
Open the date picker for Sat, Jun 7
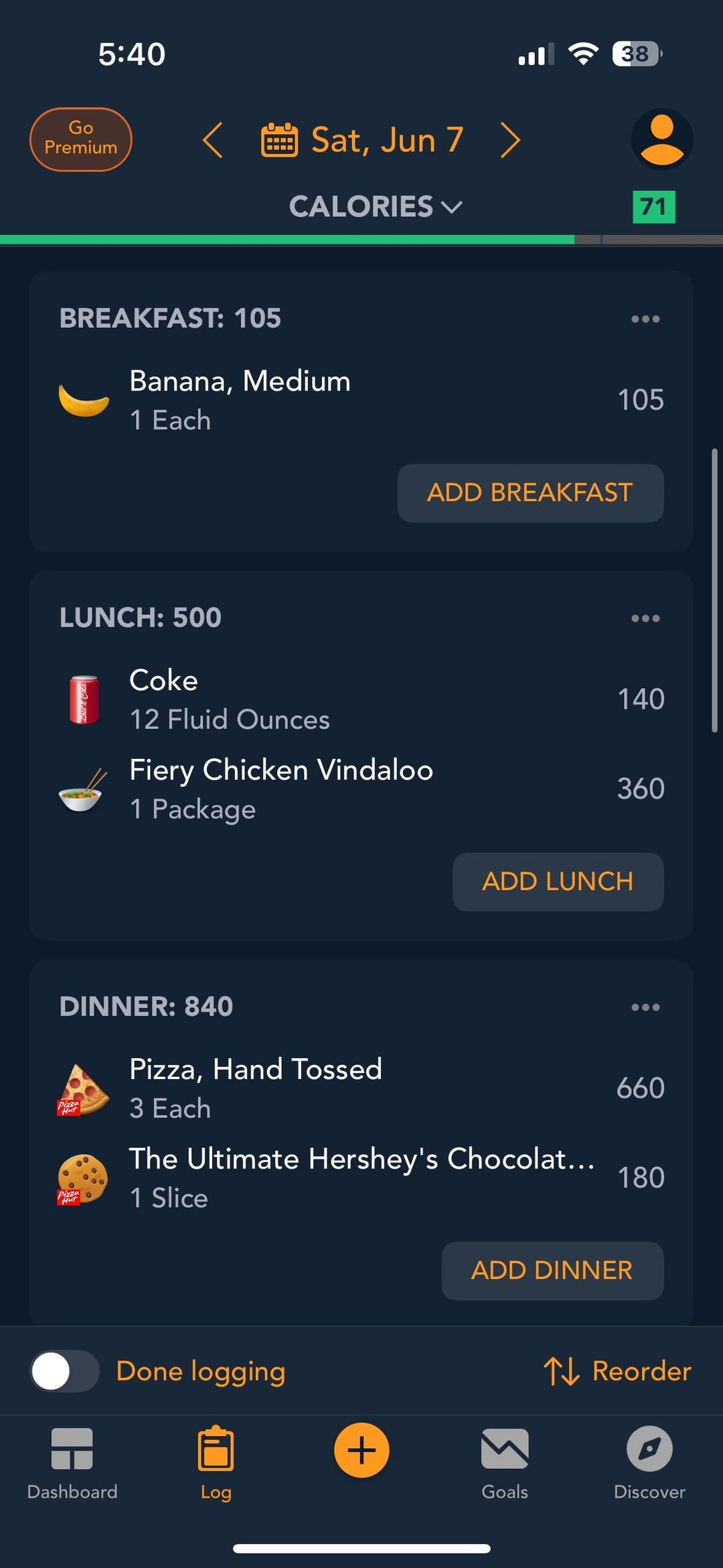[362, 140]
